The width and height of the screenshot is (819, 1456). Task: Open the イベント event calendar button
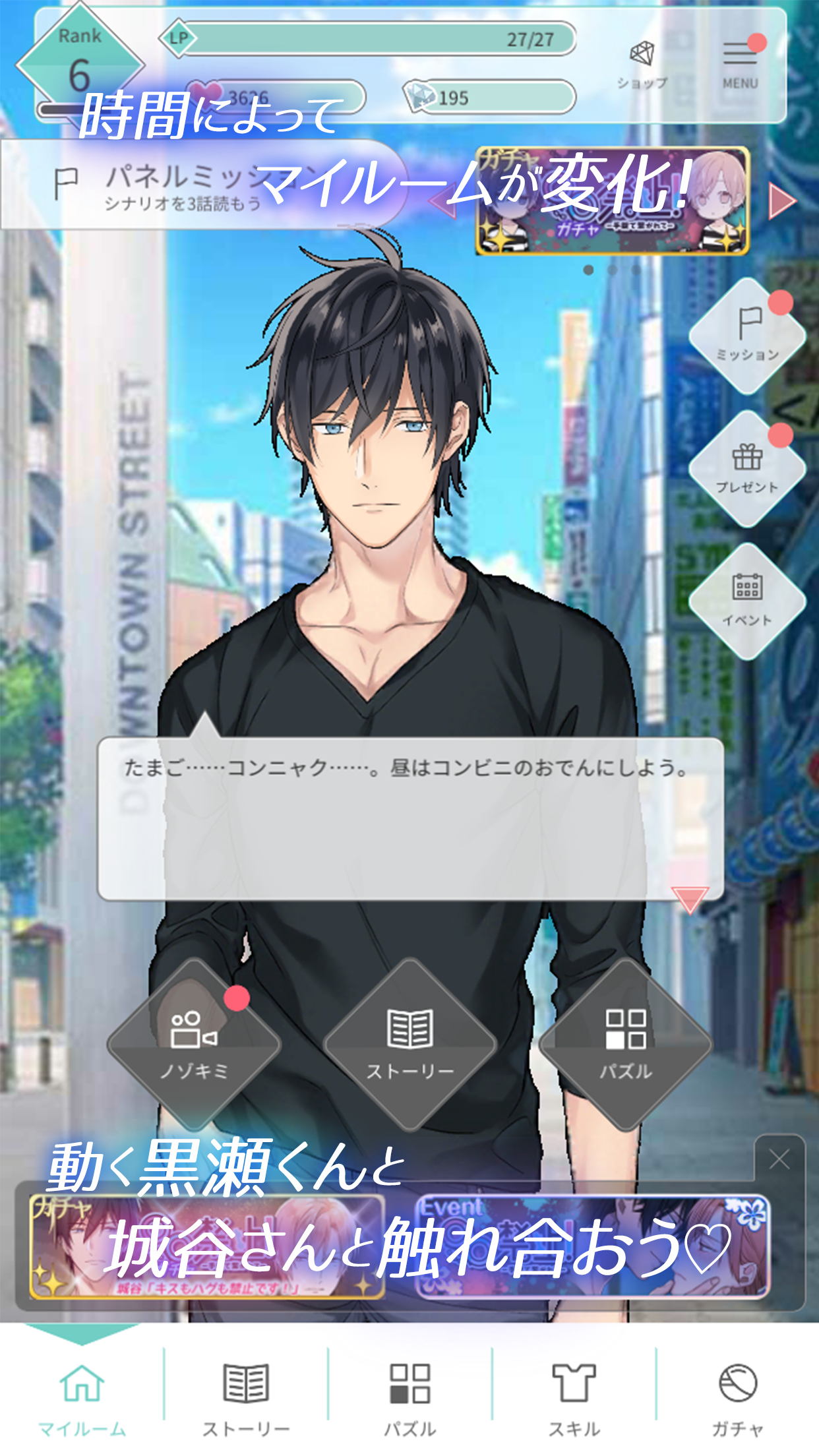[747, 601]
